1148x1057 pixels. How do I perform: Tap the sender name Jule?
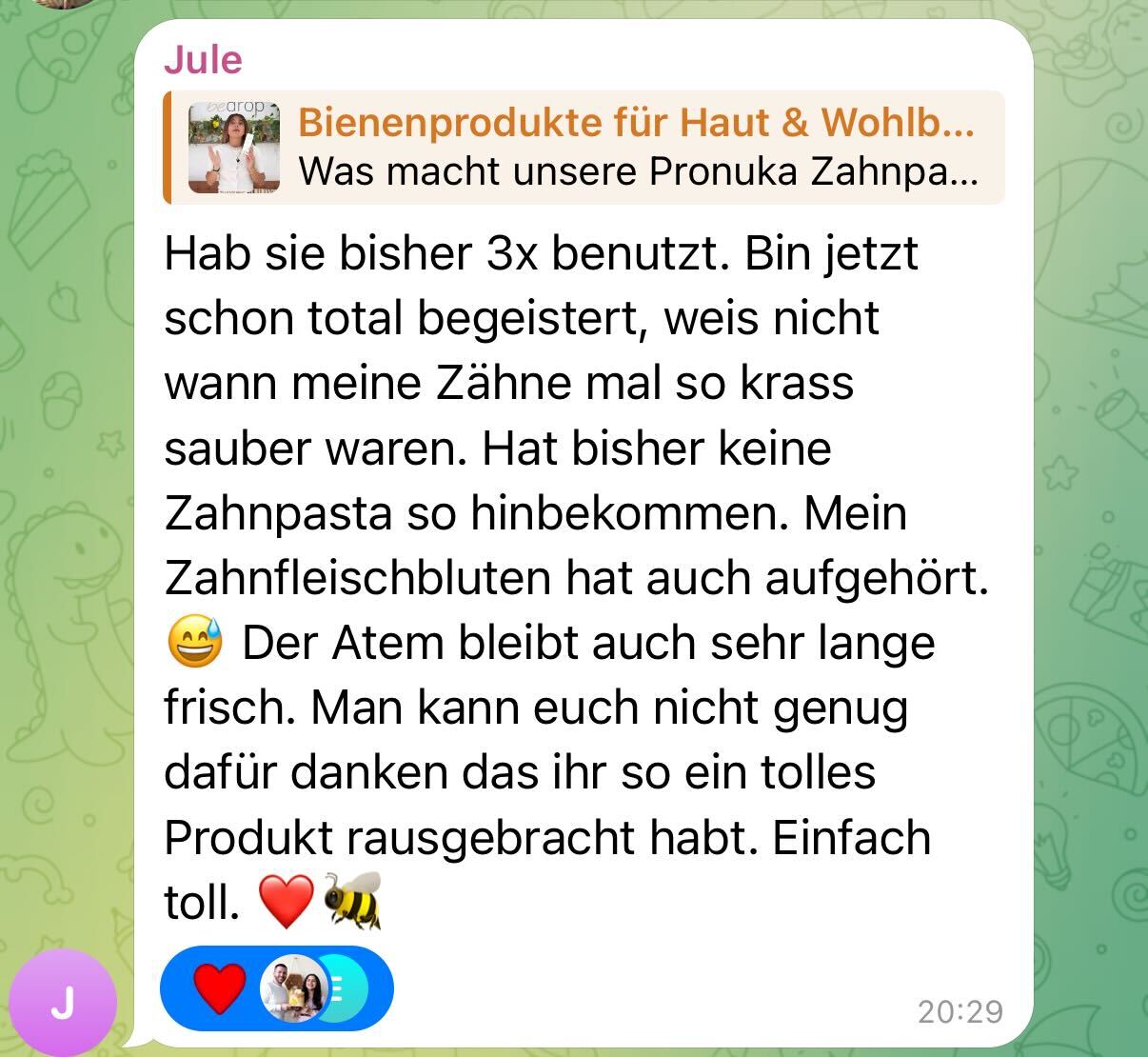coord(203,60)
